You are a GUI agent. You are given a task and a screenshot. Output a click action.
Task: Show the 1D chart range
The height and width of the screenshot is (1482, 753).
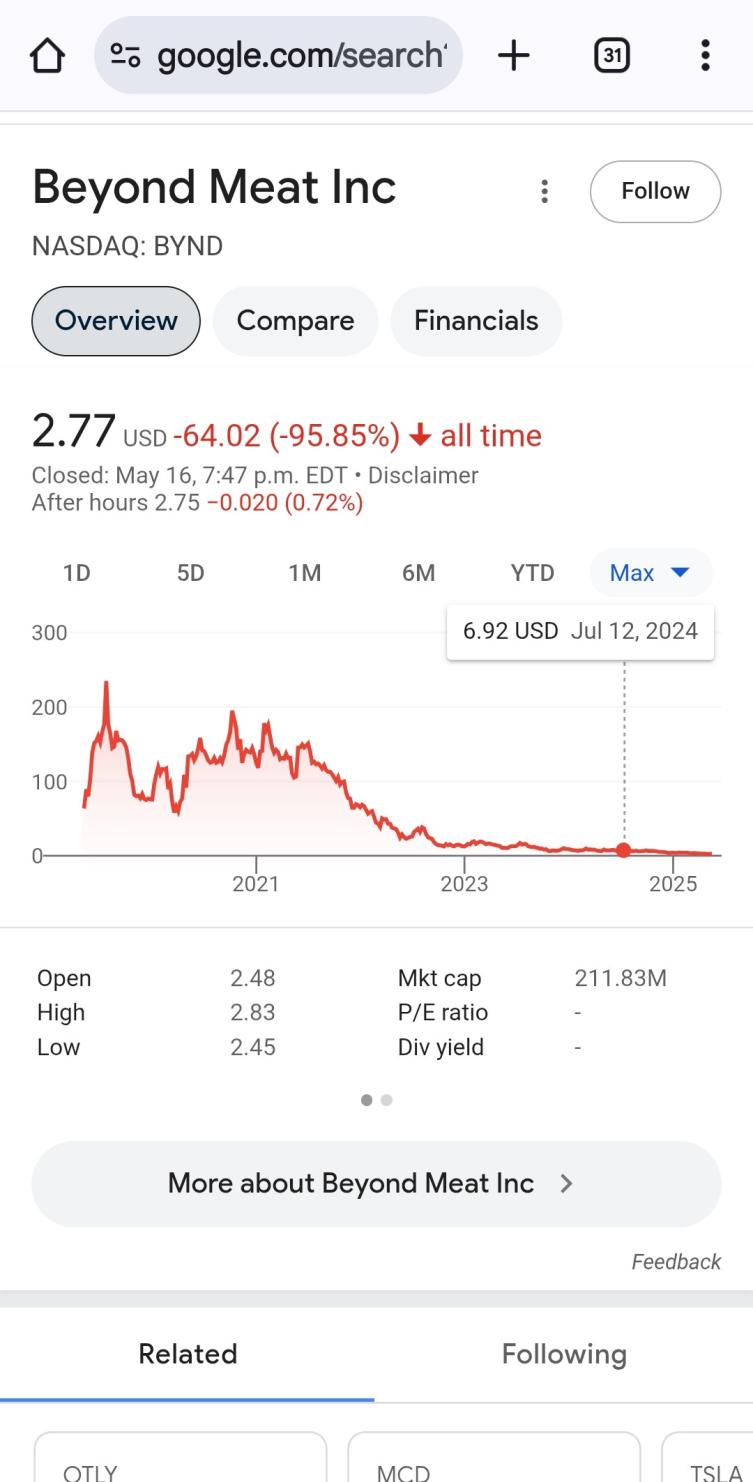pos(76,573)
